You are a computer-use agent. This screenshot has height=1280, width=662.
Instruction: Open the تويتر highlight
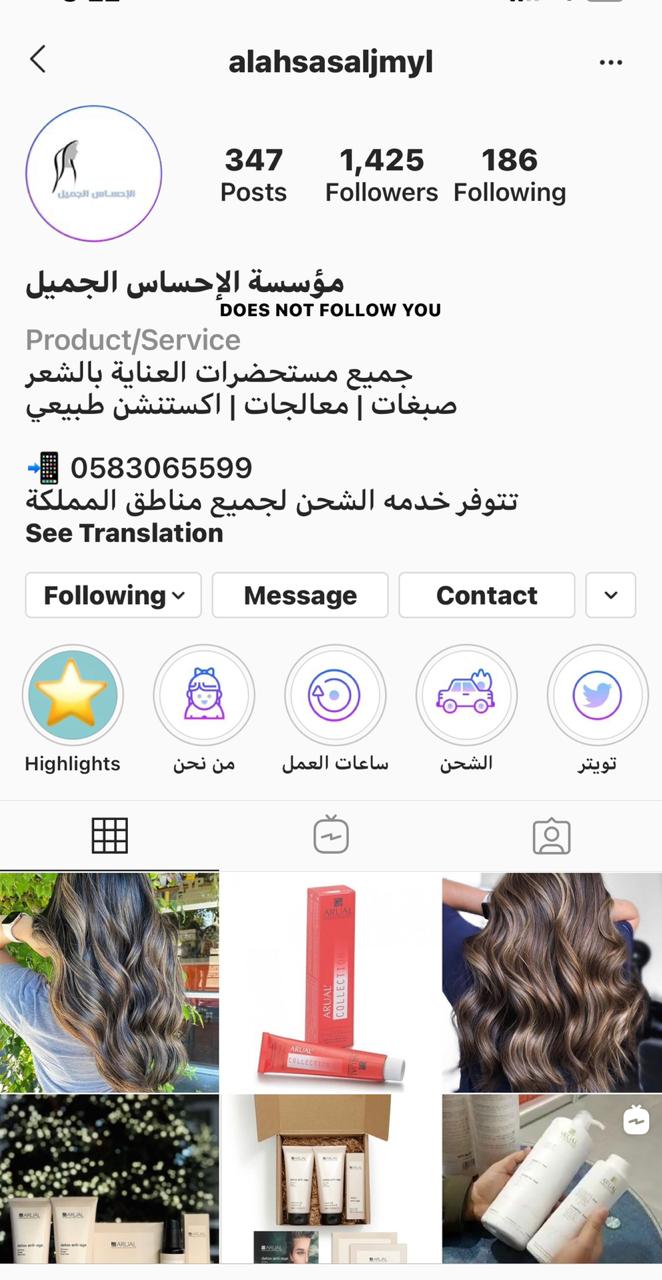point(597,695)
